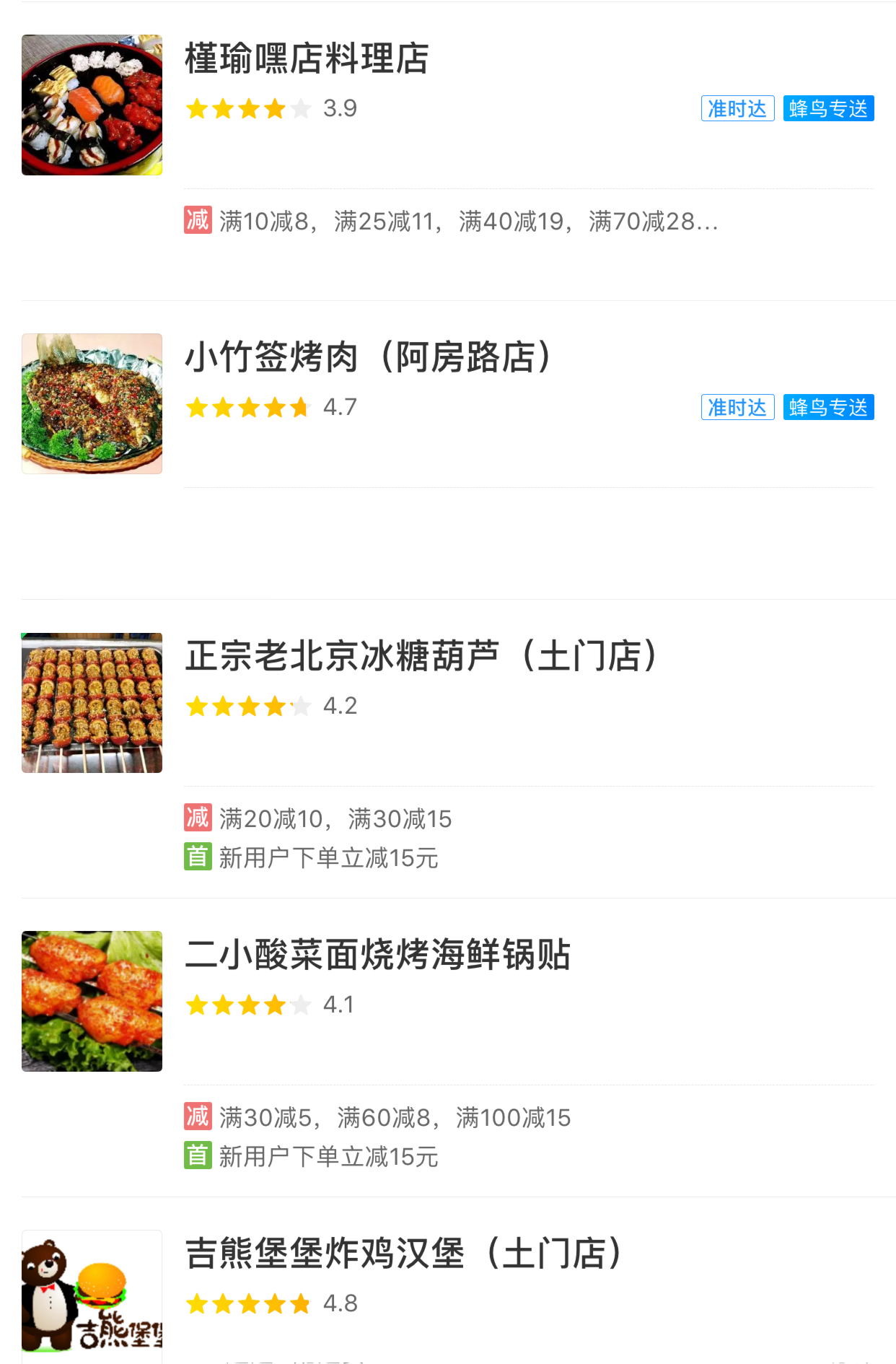Image resolution: width=896 pixels, height=1364 pixels.
Task: Open 小竹签烤肉（阿房路店）
Action: (368, 358)
